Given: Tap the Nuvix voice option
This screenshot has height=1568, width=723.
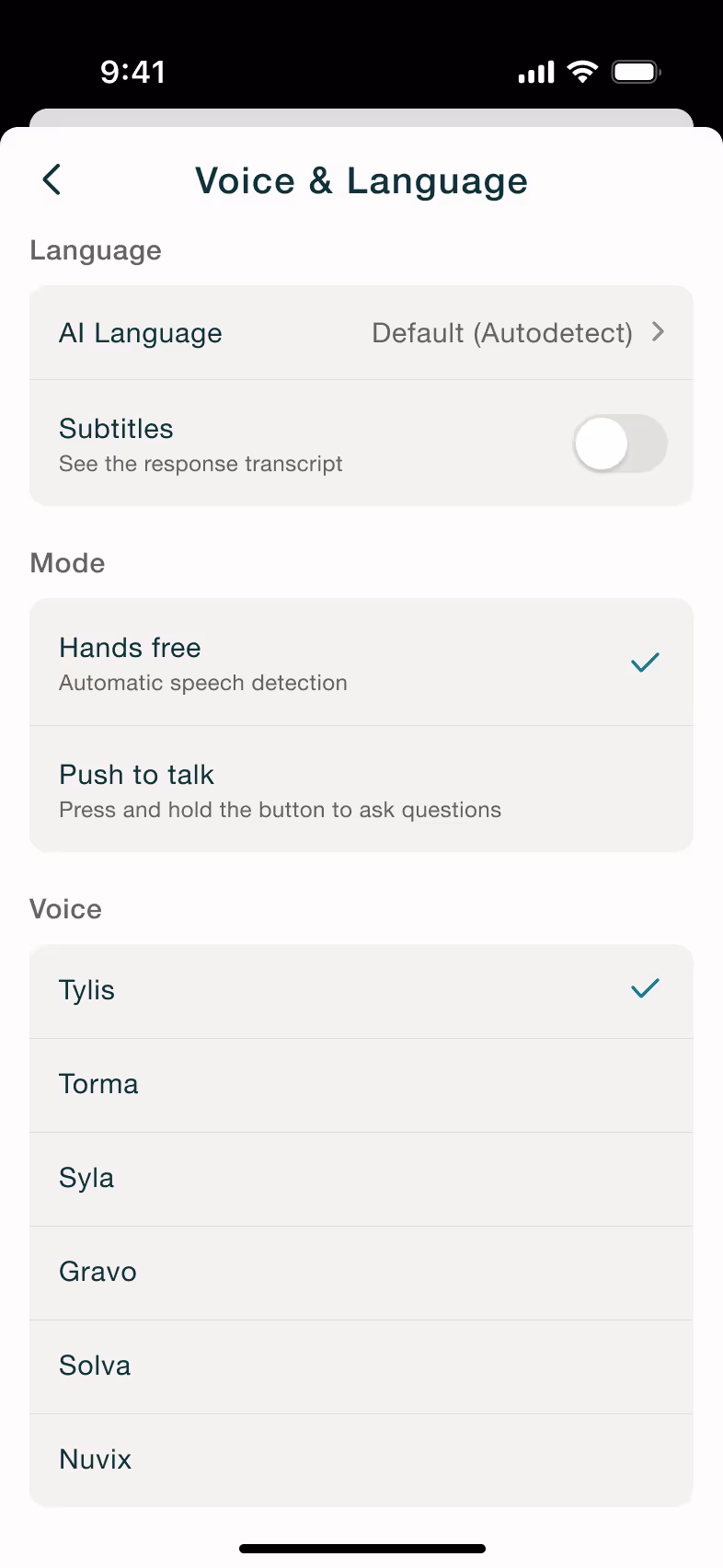Looking at the screenshot, I should point(361,1460).
